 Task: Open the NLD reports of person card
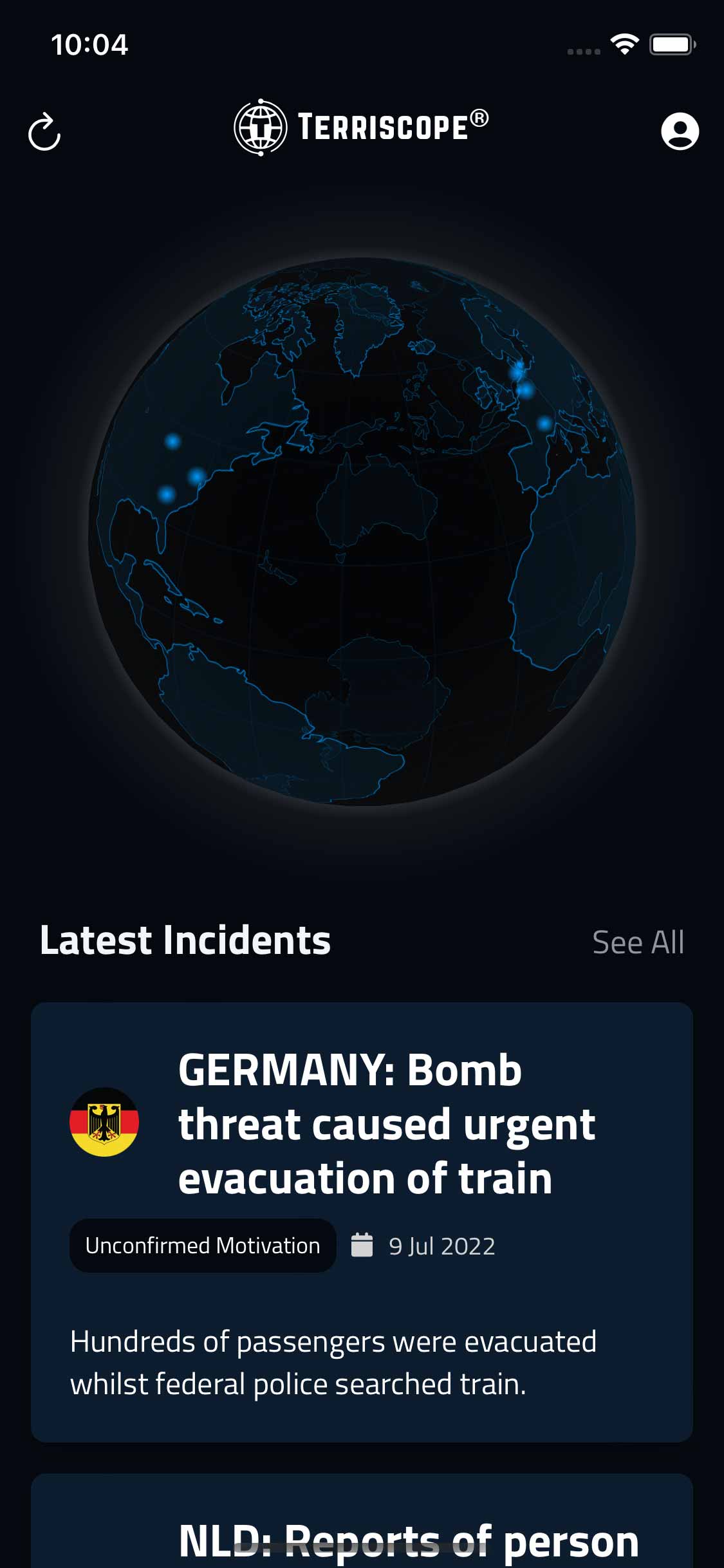point(362,1532)
